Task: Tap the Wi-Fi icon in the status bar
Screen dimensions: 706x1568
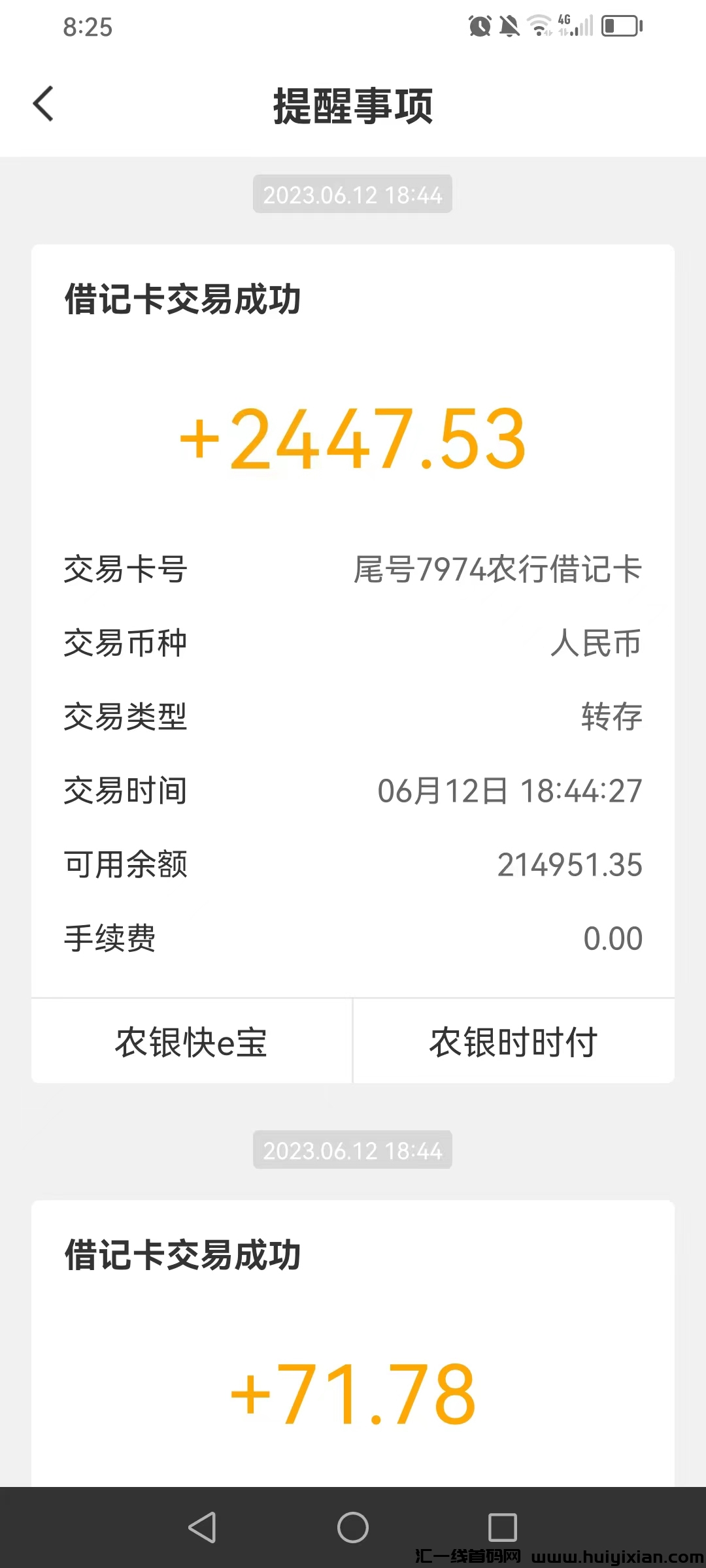Action: coord(539,25)
